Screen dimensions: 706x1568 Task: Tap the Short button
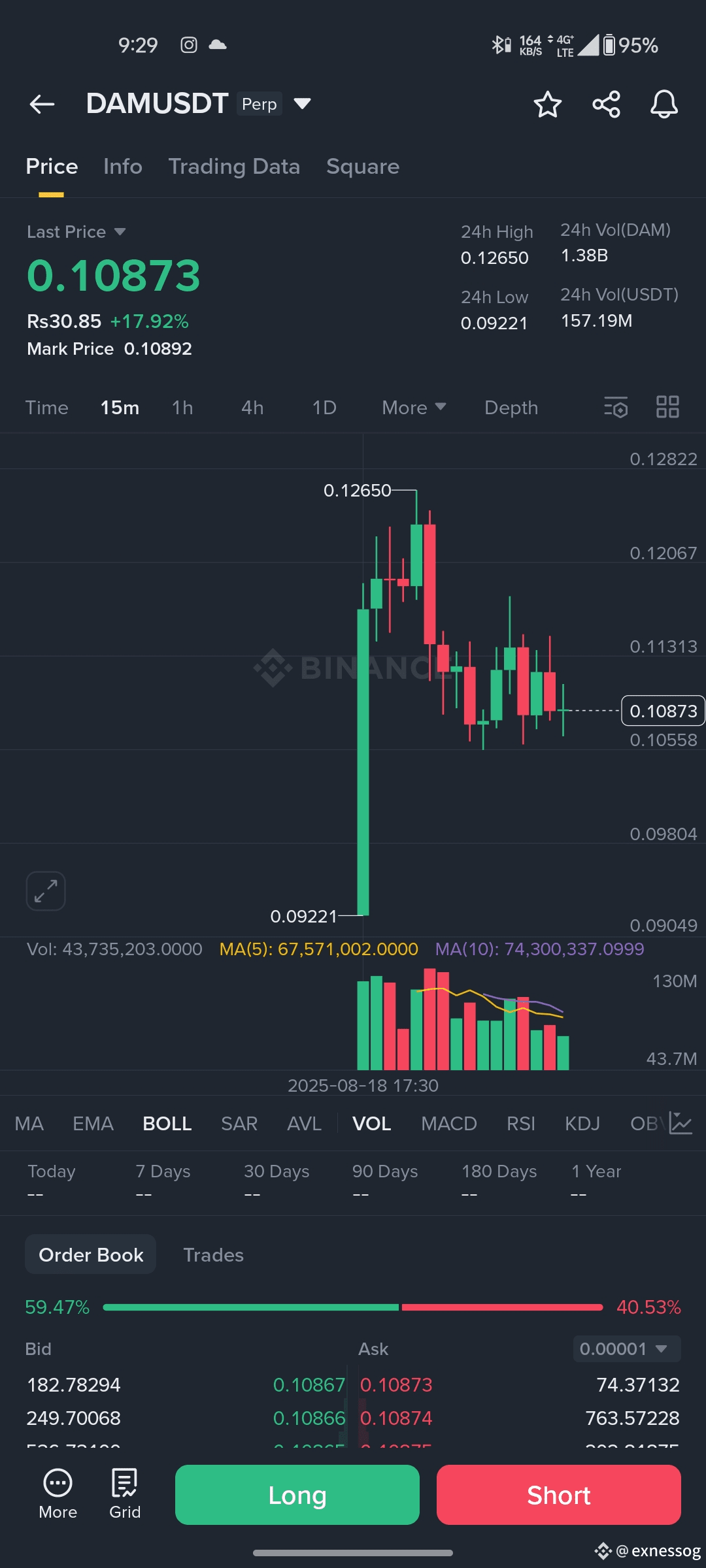[x=559, y=1495]
